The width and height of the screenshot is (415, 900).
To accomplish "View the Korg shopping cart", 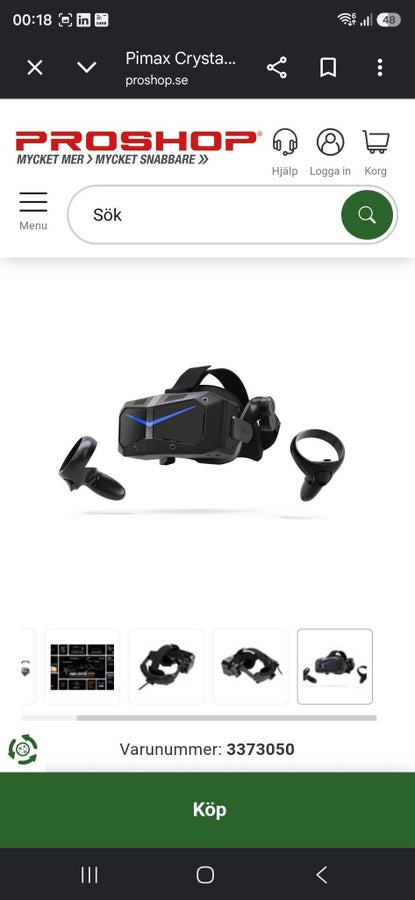I will [x=375, y=152].
